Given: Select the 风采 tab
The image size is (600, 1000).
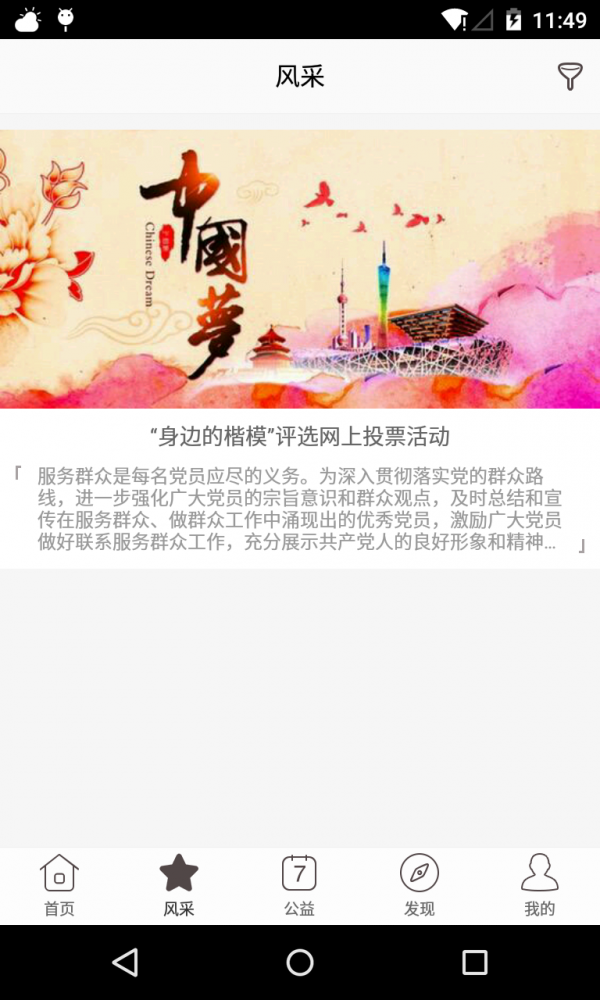Looking at the screenshot, I should [179, 885].
